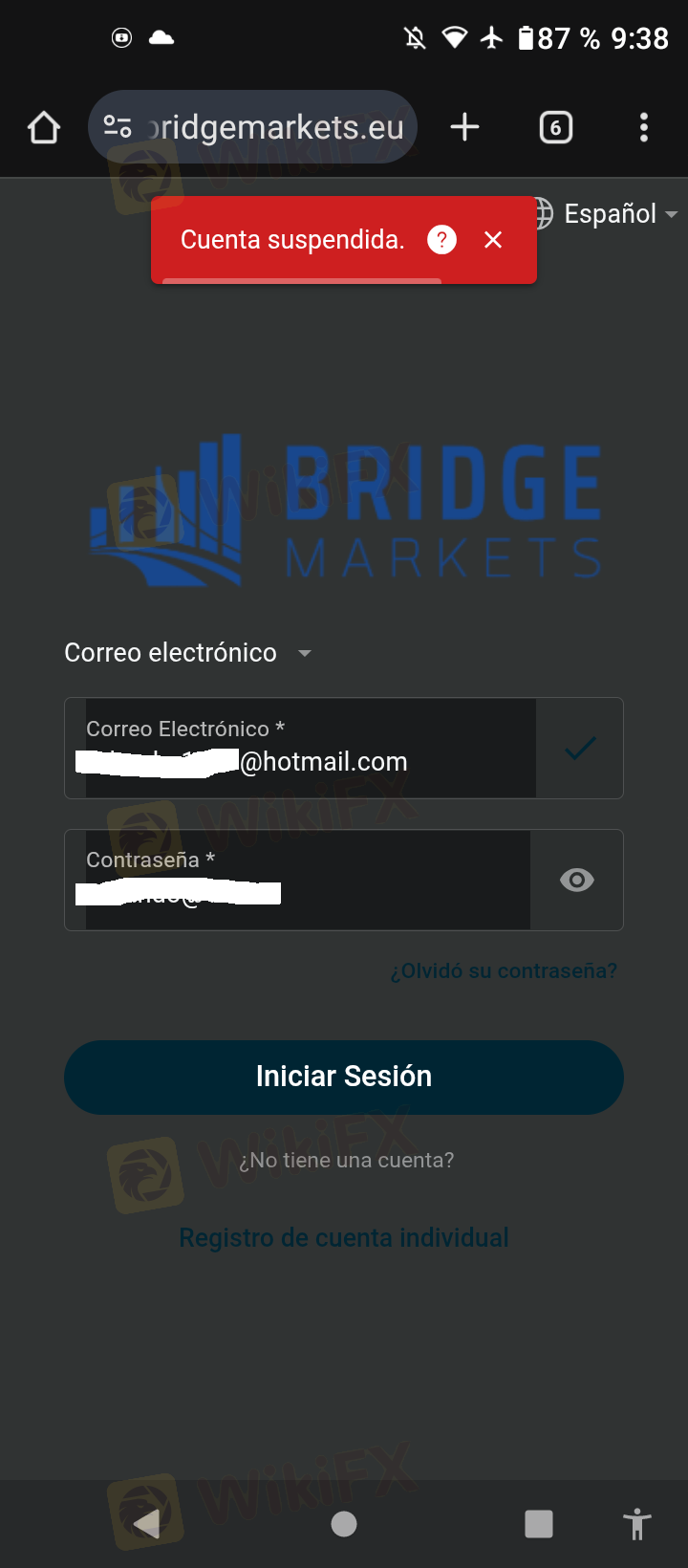Go to the browser home page
This screenshot has width=688, height=1568.
pos(44,127)
